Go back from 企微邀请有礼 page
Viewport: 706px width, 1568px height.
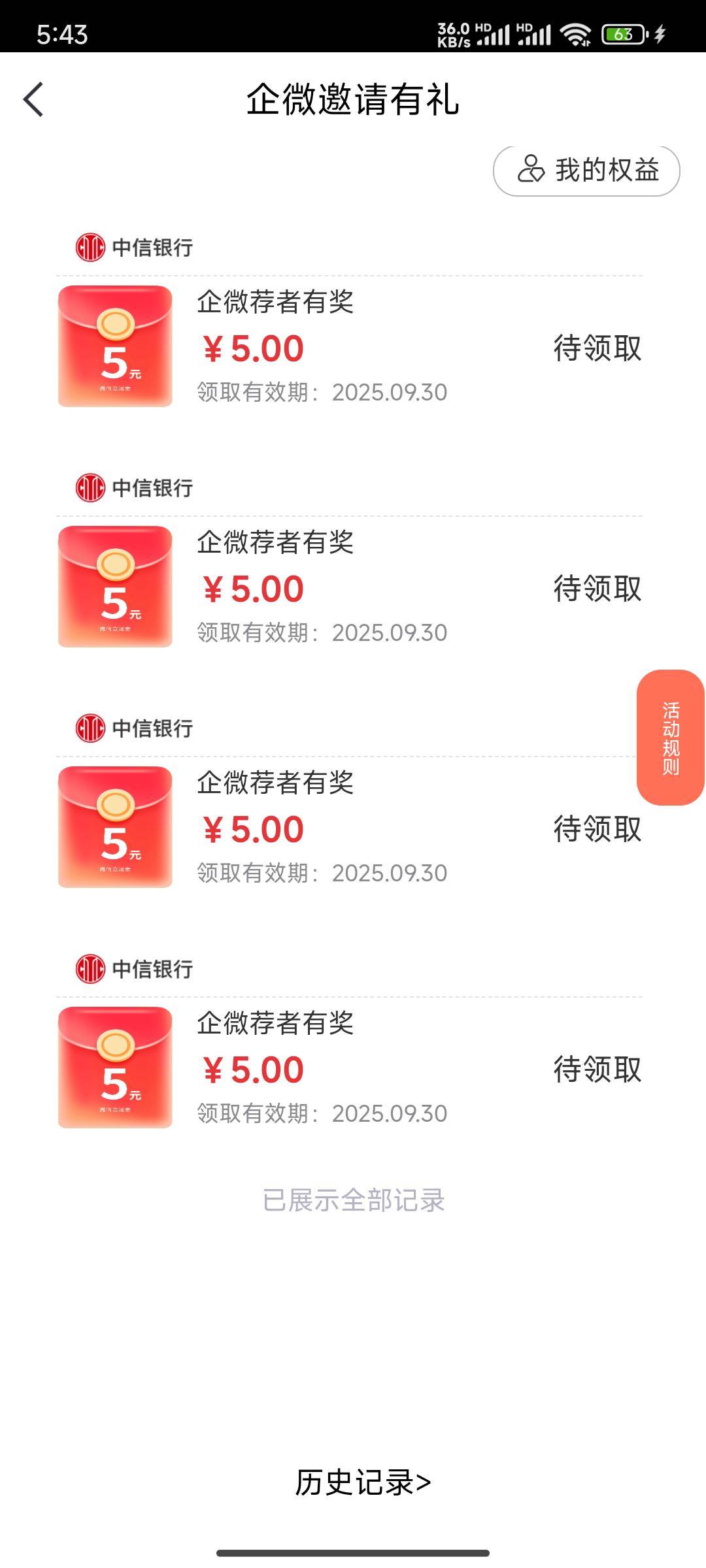tap(34, 100)
